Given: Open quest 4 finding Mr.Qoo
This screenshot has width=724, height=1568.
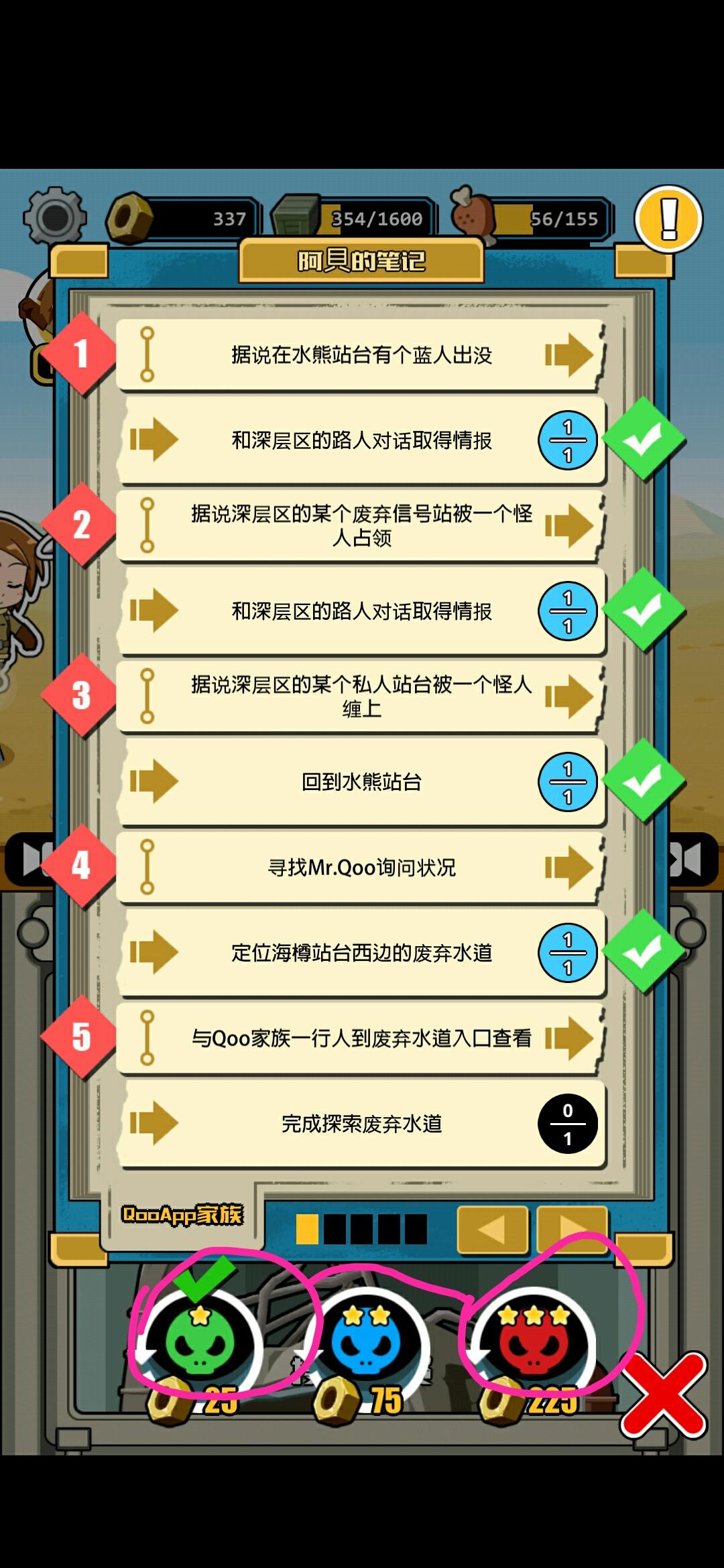Looking at the screenshot, I should click(361, 867).
